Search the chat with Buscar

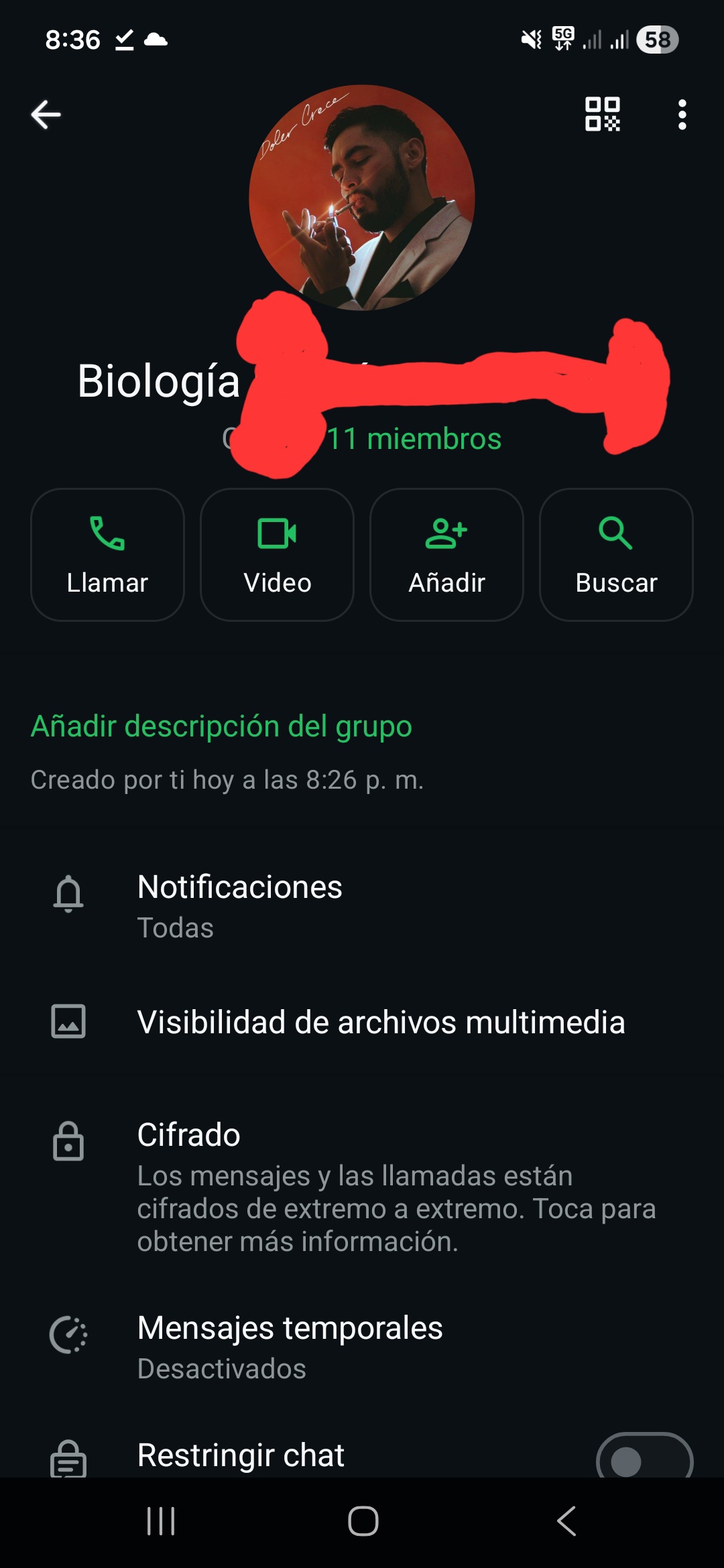[616, 555]
